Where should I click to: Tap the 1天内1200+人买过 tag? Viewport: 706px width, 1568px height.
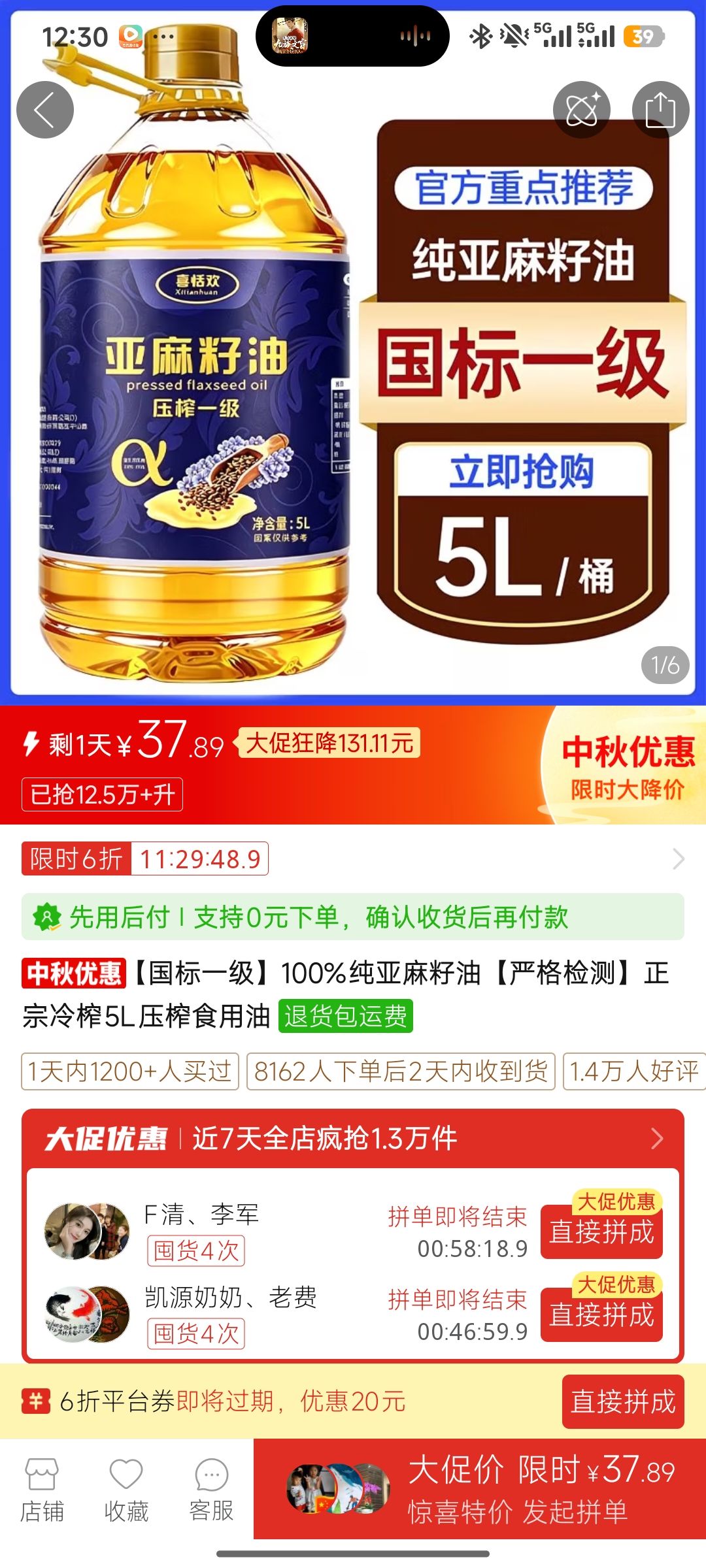(x=130, y=1071)
